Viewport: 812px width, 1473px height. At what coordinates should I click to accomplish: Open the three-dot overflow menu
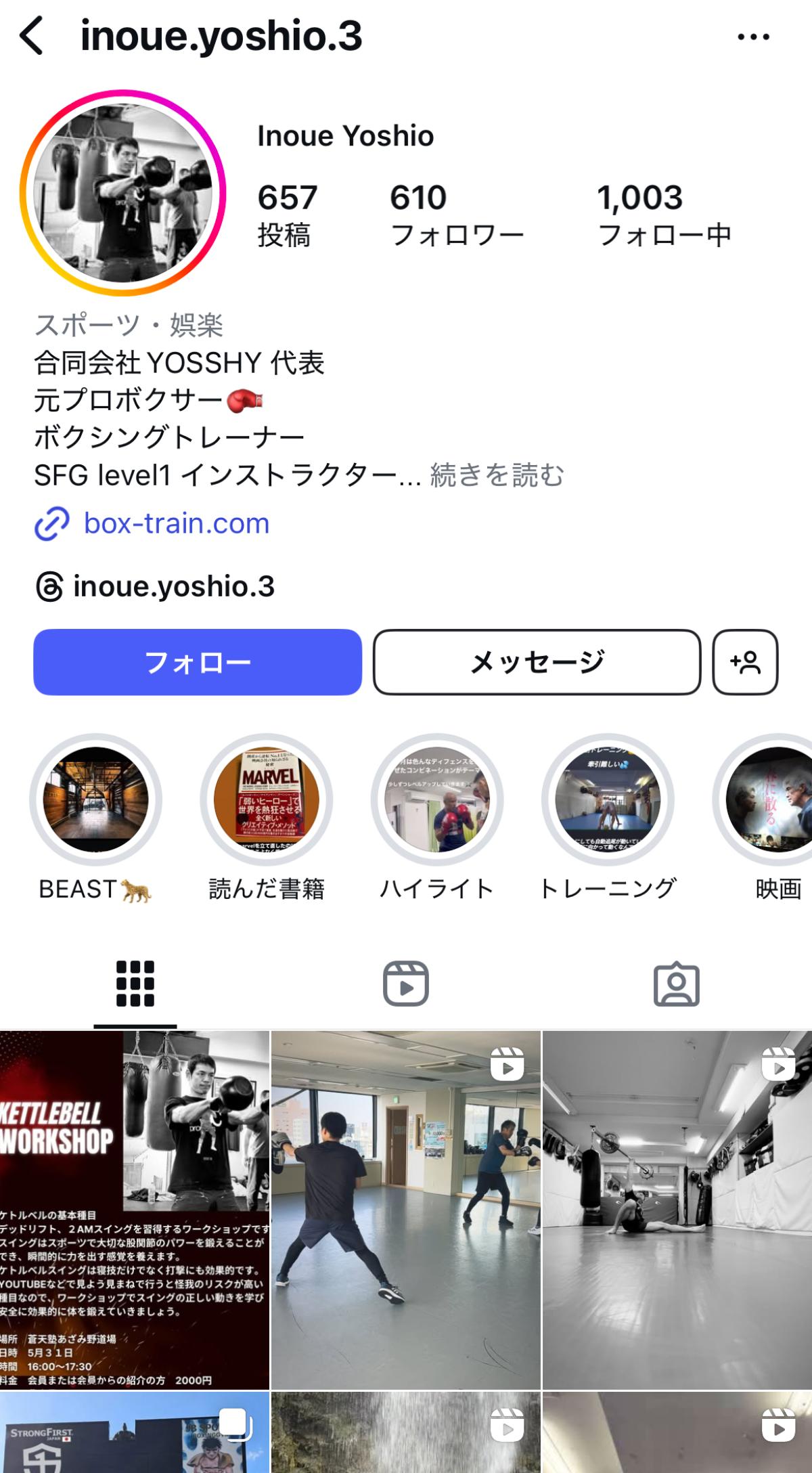tap(753, 37)
